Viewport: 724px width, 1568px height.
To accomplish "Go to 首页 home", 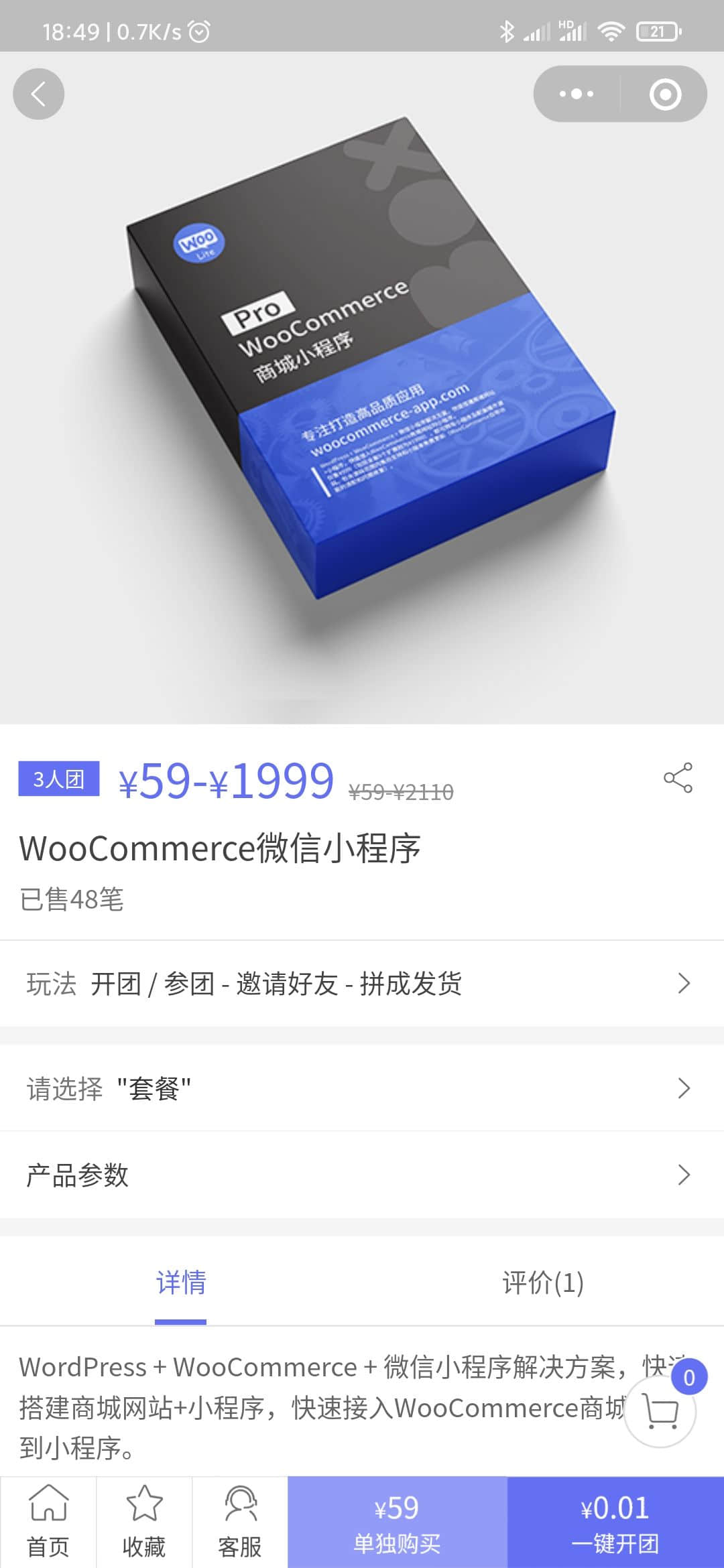I will click(48, 1522).
